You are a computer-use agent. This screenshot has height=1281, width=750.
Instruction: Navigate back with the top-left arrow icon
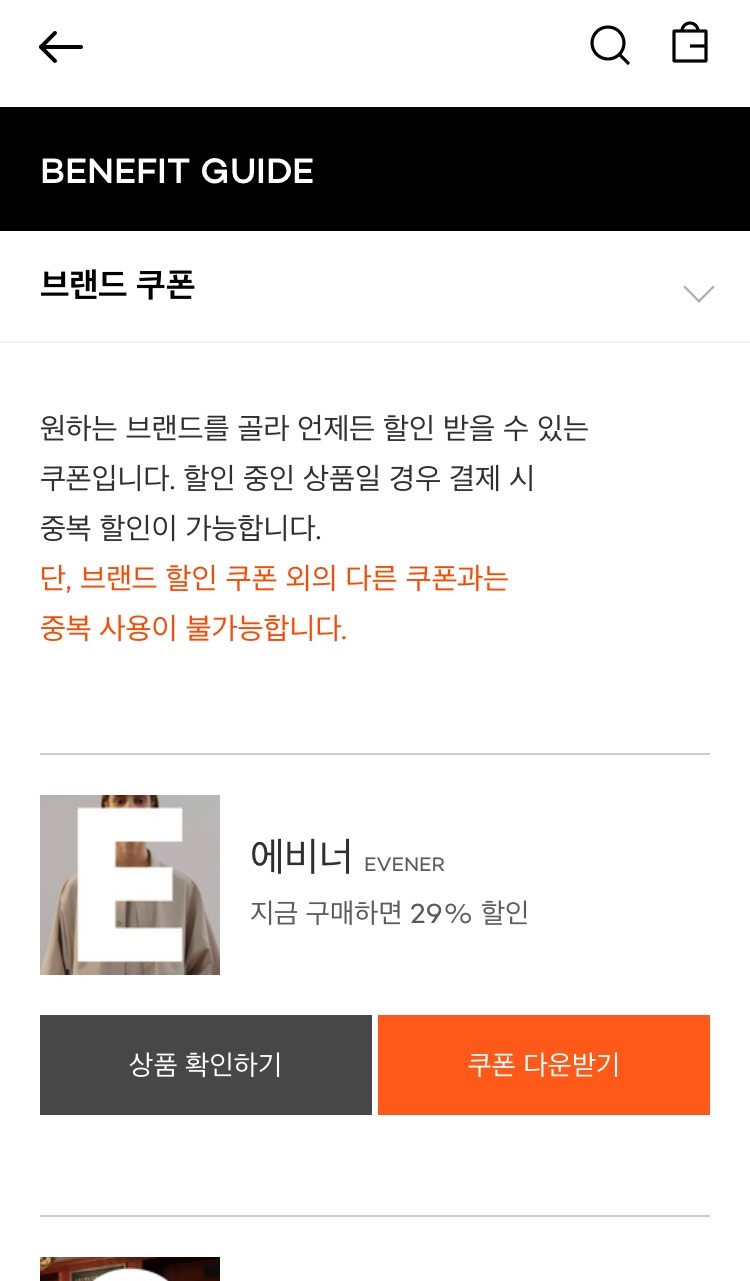coord(60,46)
